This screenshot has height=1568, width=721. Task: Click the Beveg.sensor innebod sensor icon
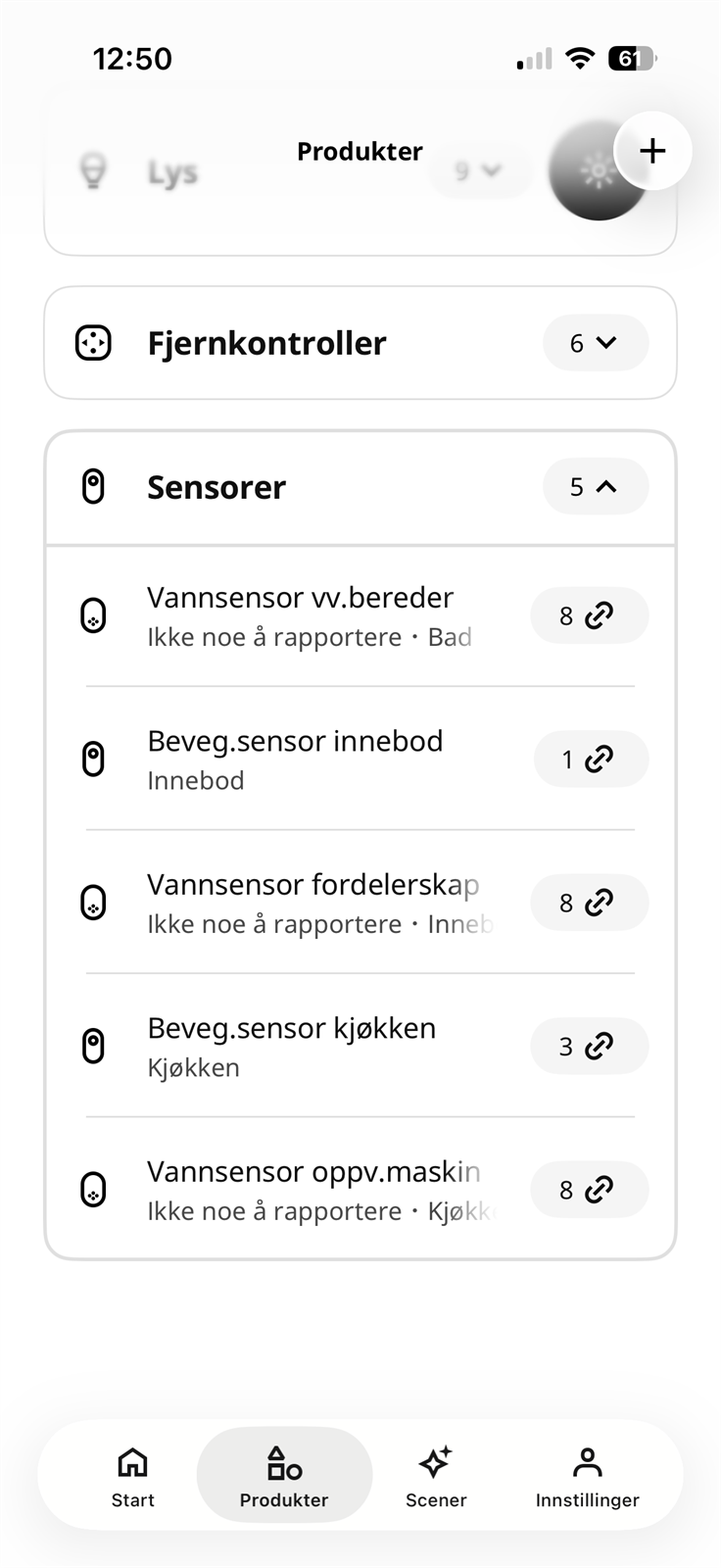(93, 759)
